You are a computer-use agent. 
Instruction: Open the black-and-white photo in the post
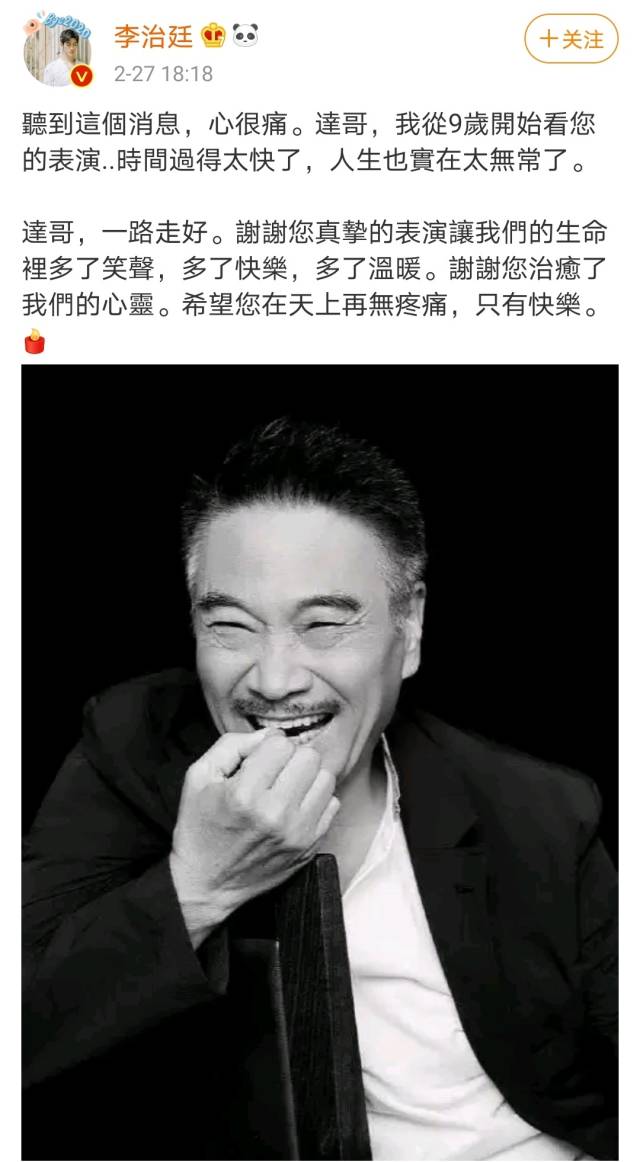pos(320,760)
